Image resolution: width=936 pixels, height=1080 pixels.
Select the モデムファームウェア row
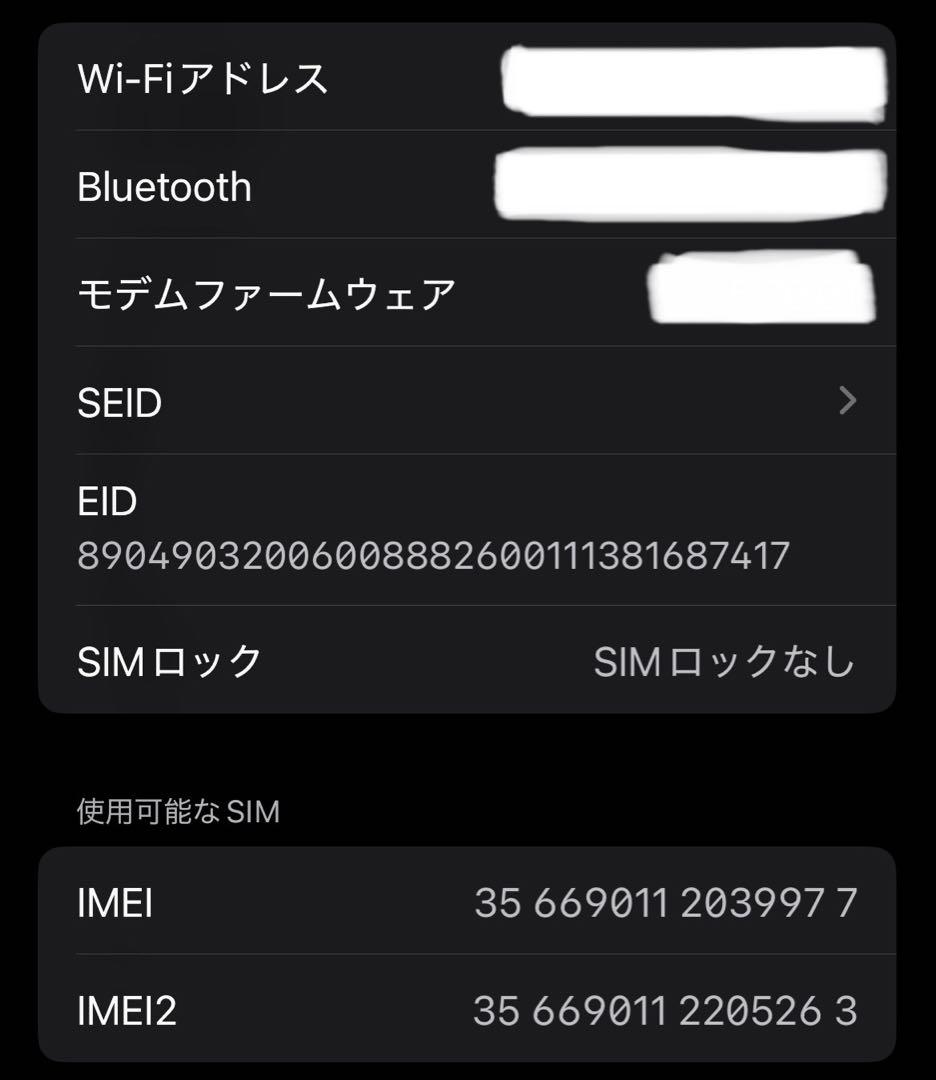(468, 293)
